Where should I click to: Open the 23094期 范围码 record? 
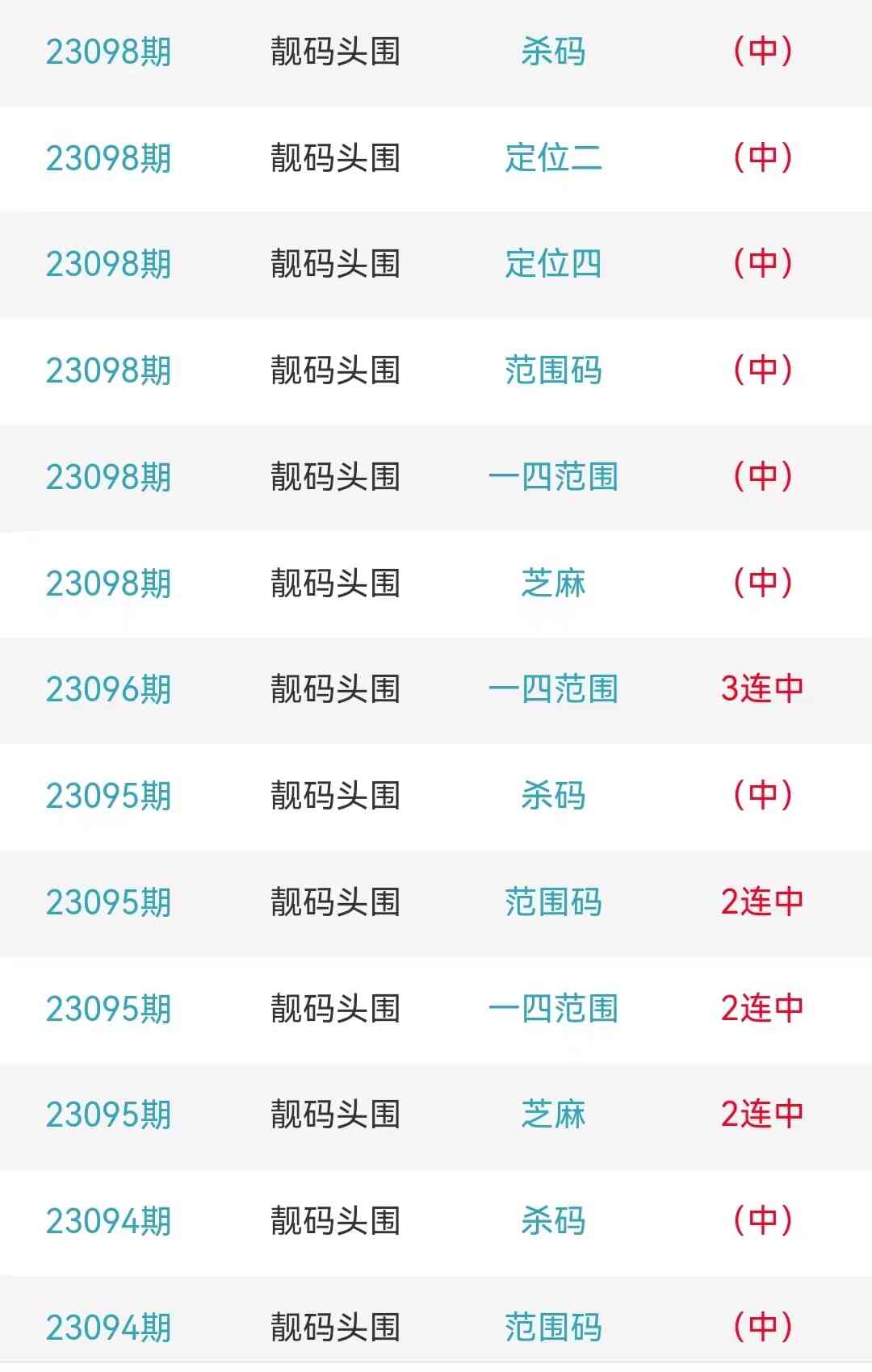552,1328
